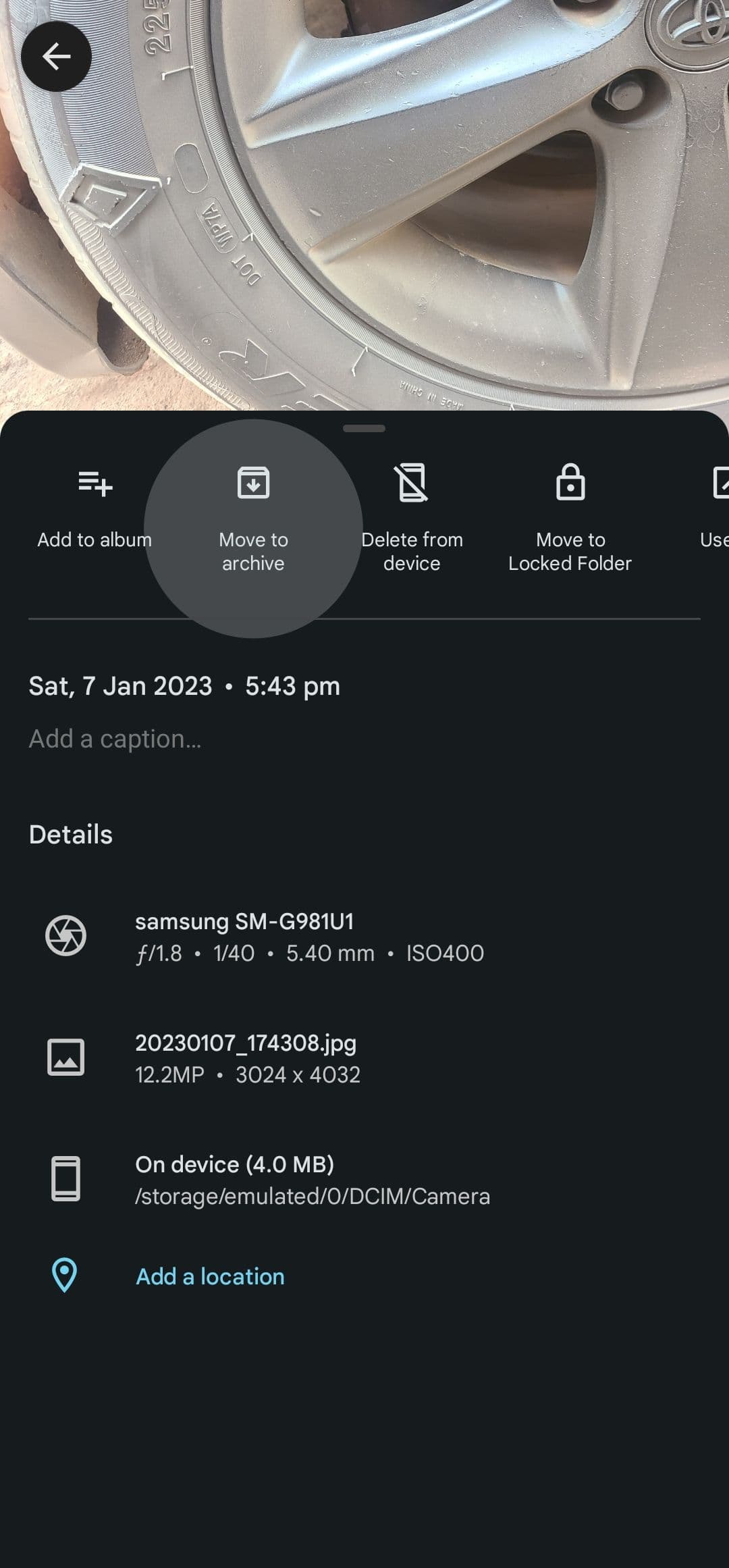Image resolution: width=729 pixels, height=1568 pixels.
Task: Edit the date and time Sat, 7 Jan 2023
Action: [x=184, y=686]
